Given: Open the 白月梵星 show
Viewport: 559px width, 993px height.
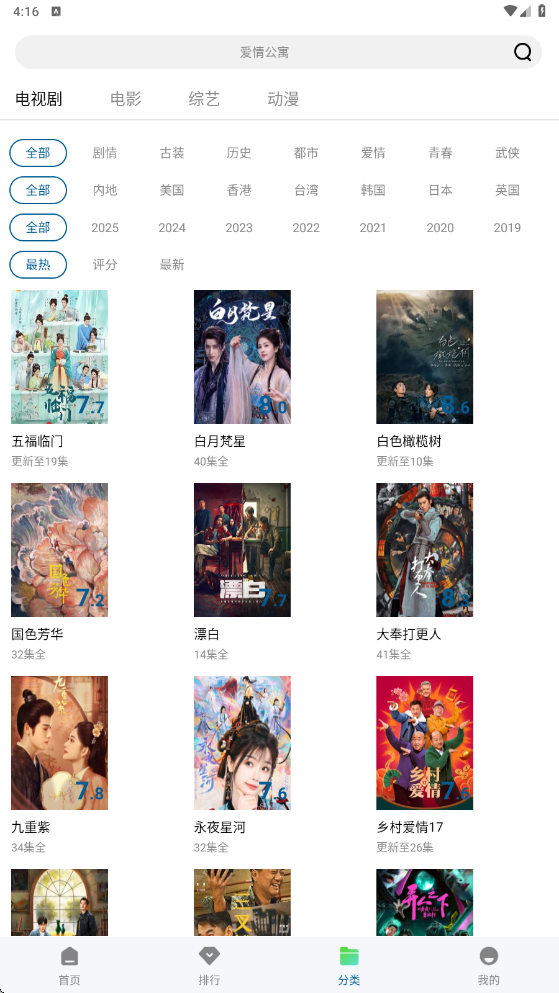Looking at the screenshot, I should (x=242, y=379).
